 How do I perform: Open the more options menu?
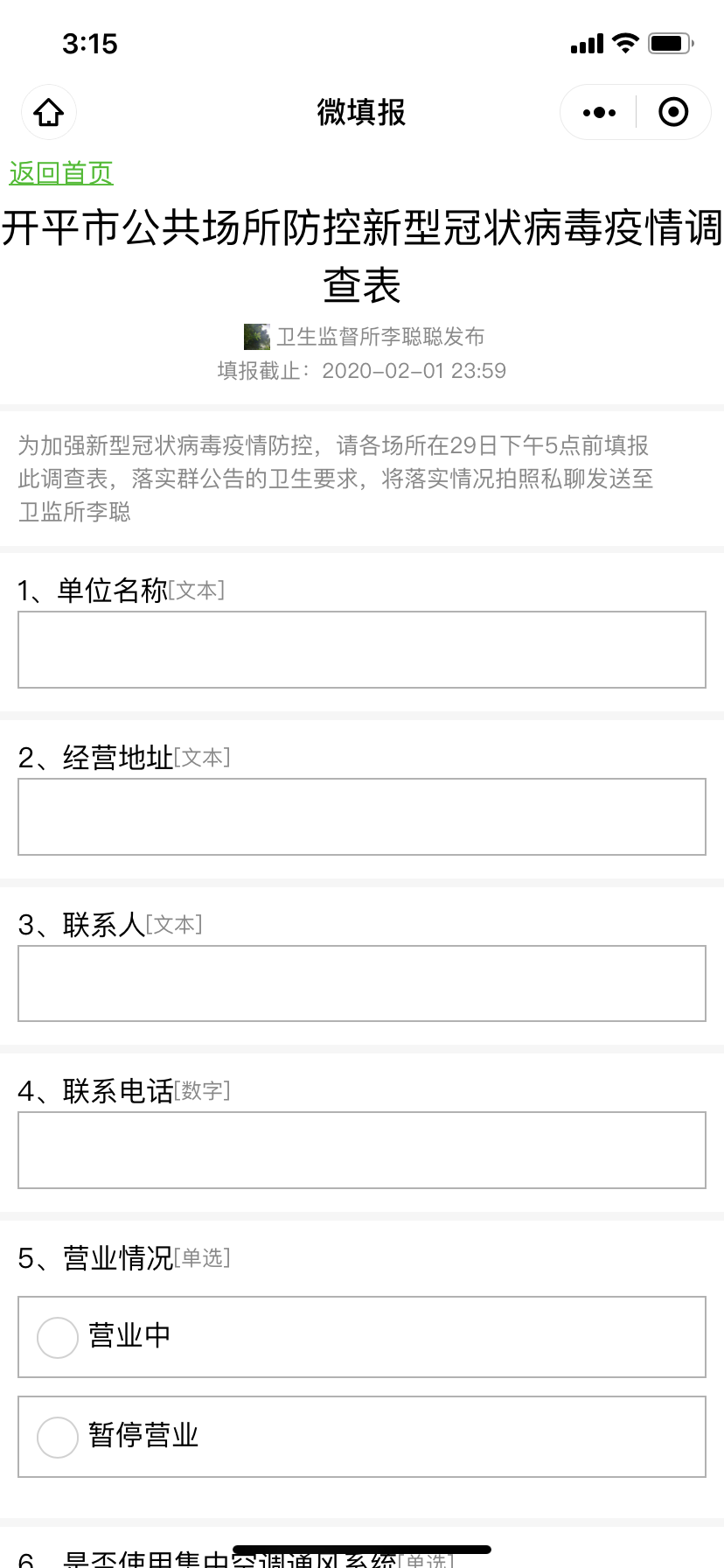599,112
